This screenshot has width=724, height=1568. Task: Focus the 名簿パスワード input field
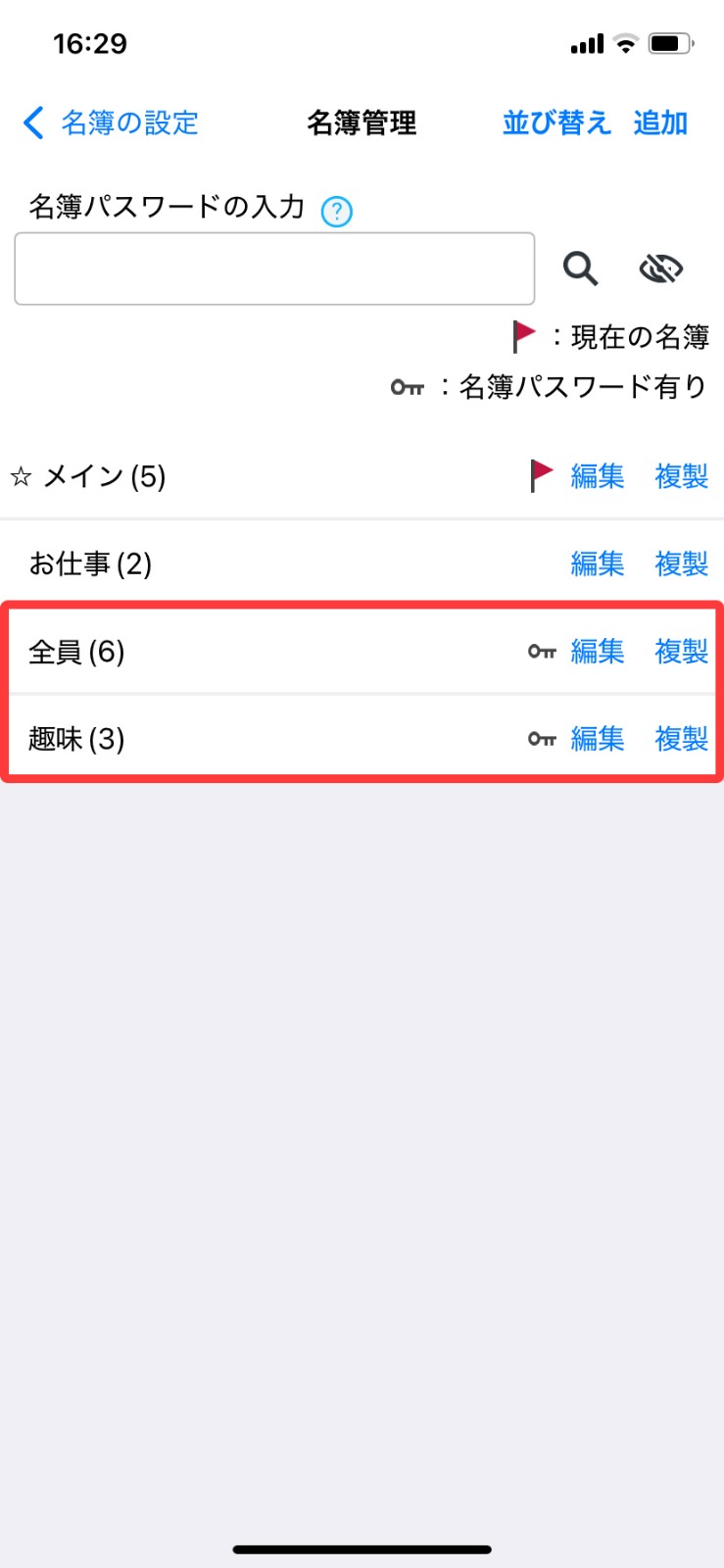tap(274, 269)
